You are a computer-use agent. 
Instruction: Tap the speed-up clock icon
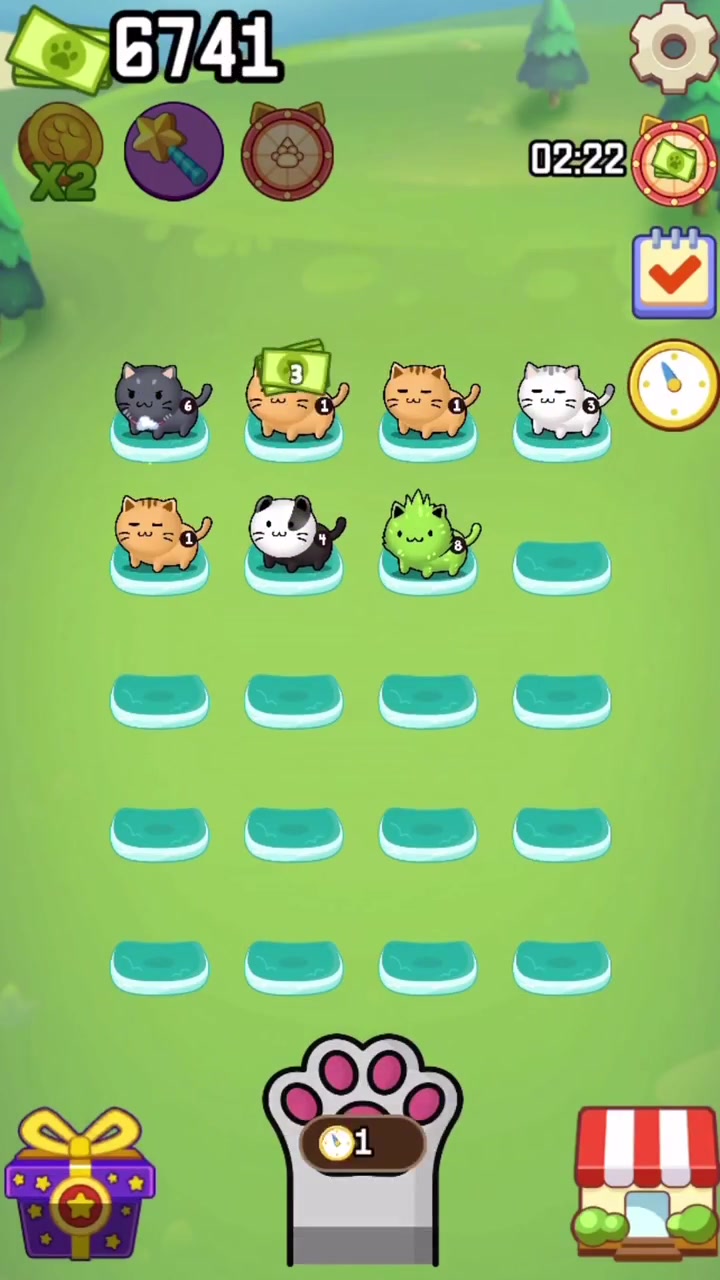click(672, 385)
